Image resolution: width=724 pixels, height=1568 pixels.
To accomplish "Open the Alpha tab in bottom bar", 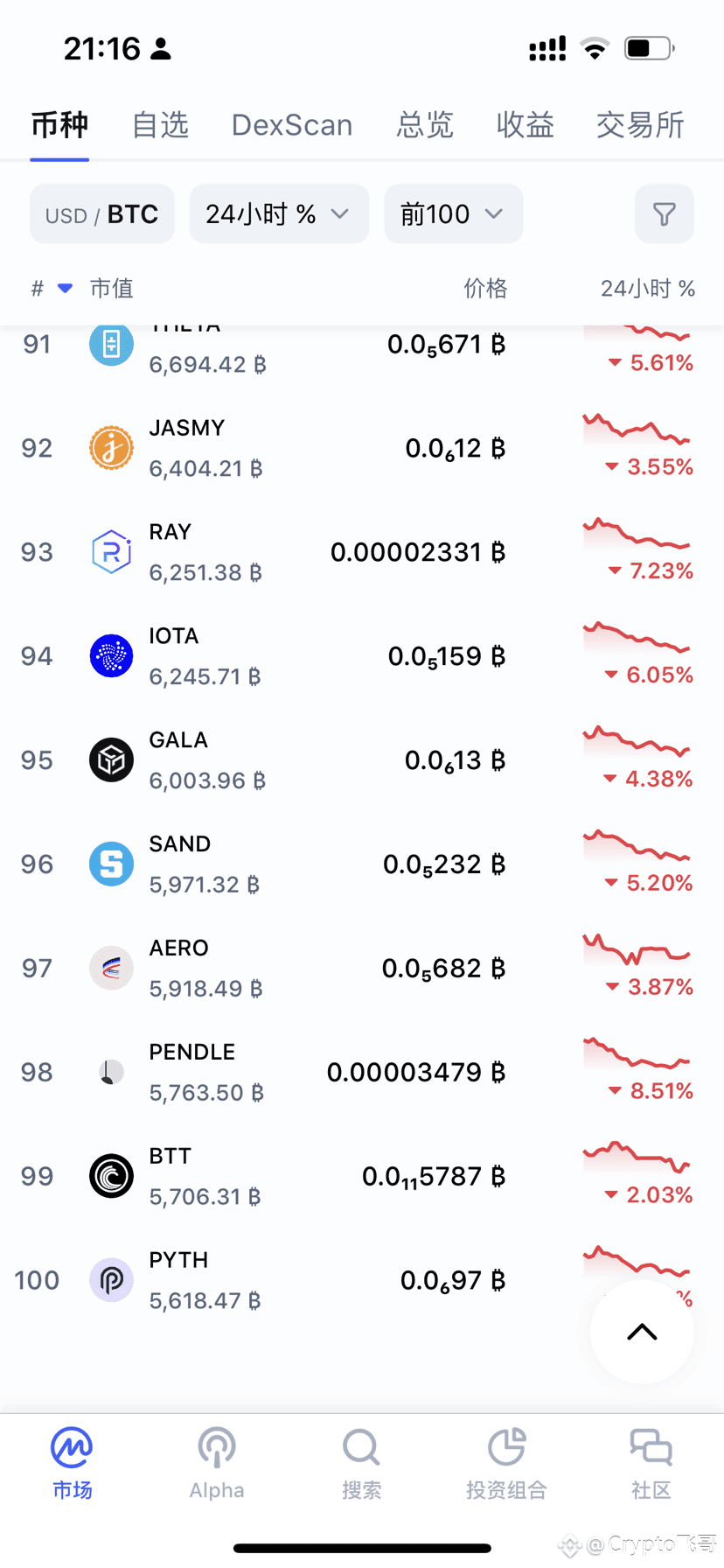I will 217,1463.
